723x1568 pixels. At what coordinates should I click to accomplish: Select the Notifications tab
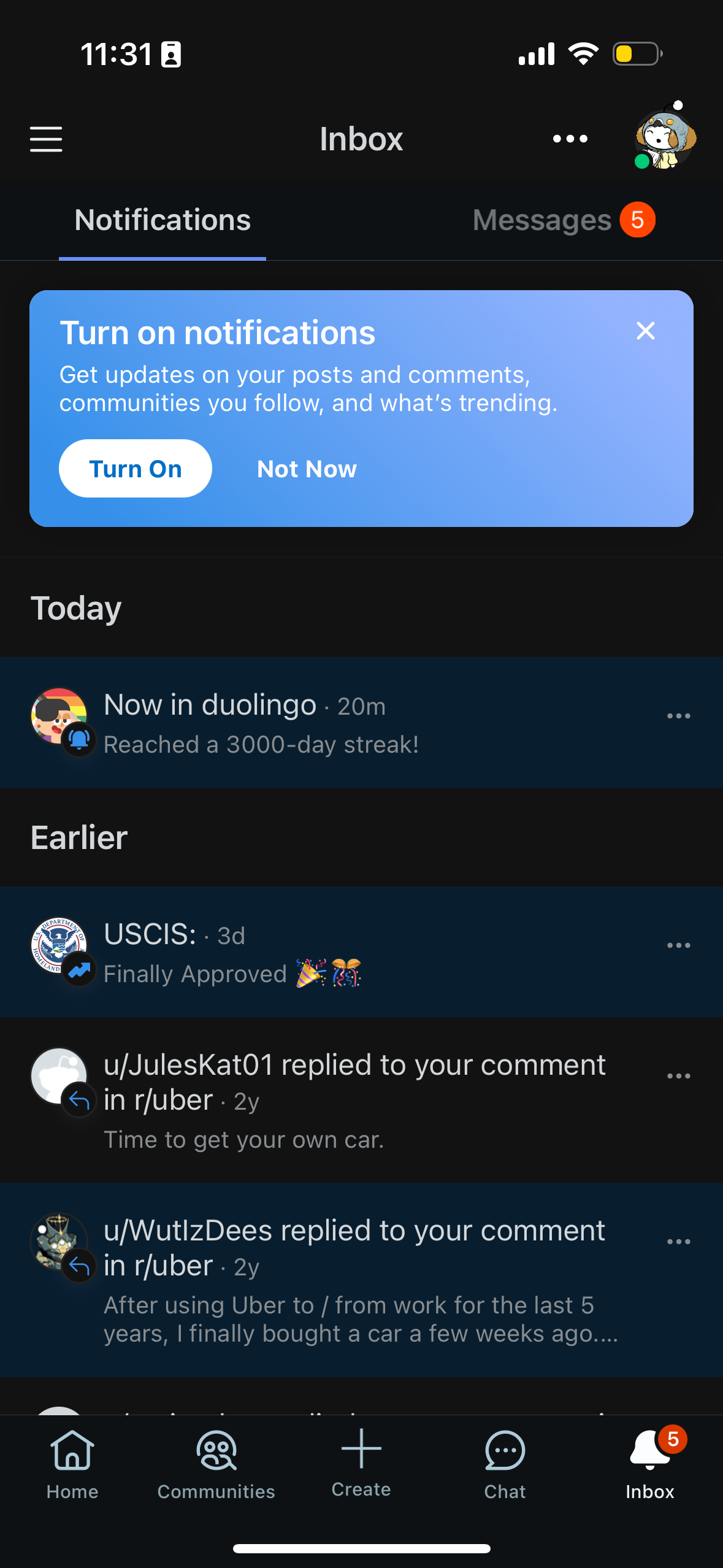tap(162, 220)
